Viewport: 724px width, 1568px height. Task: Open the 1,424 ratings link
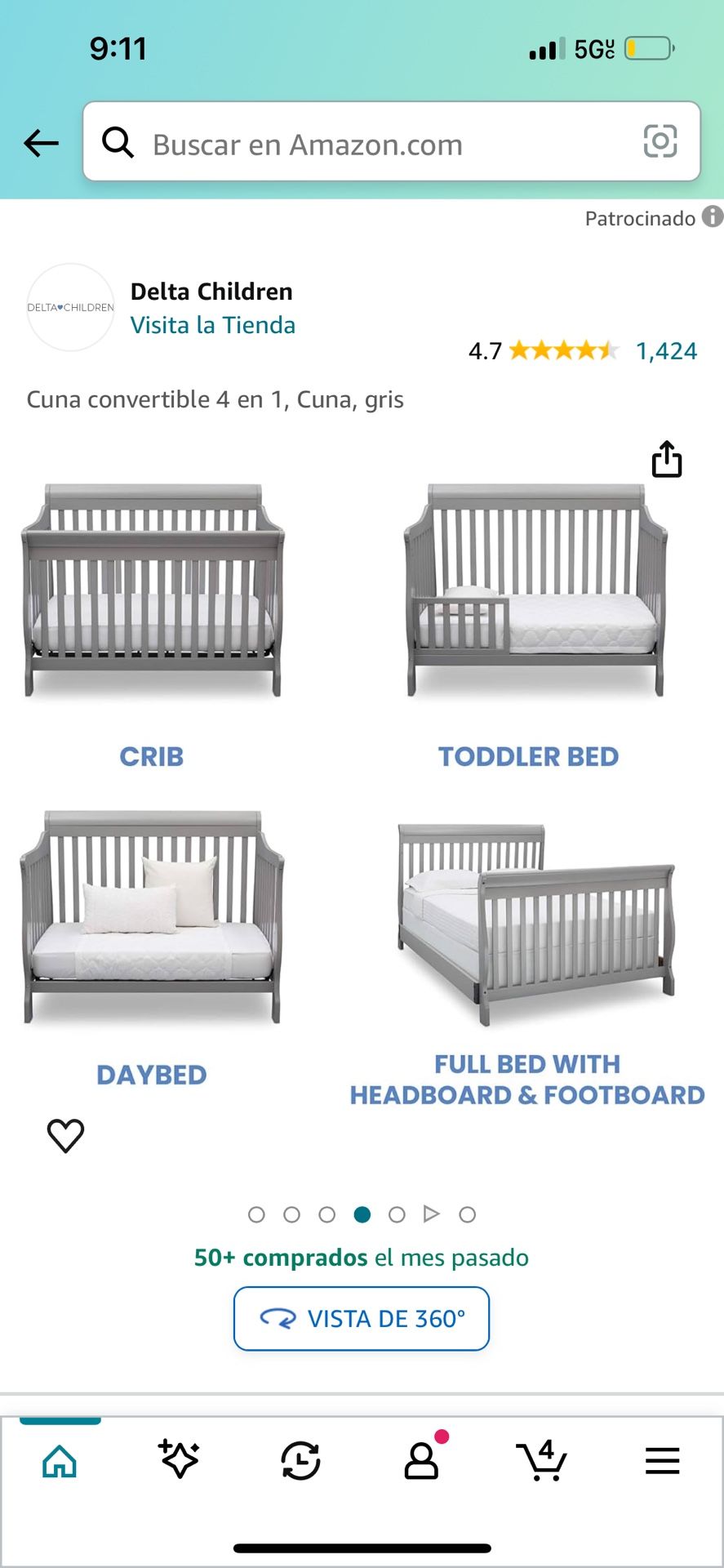click(666, 351)
